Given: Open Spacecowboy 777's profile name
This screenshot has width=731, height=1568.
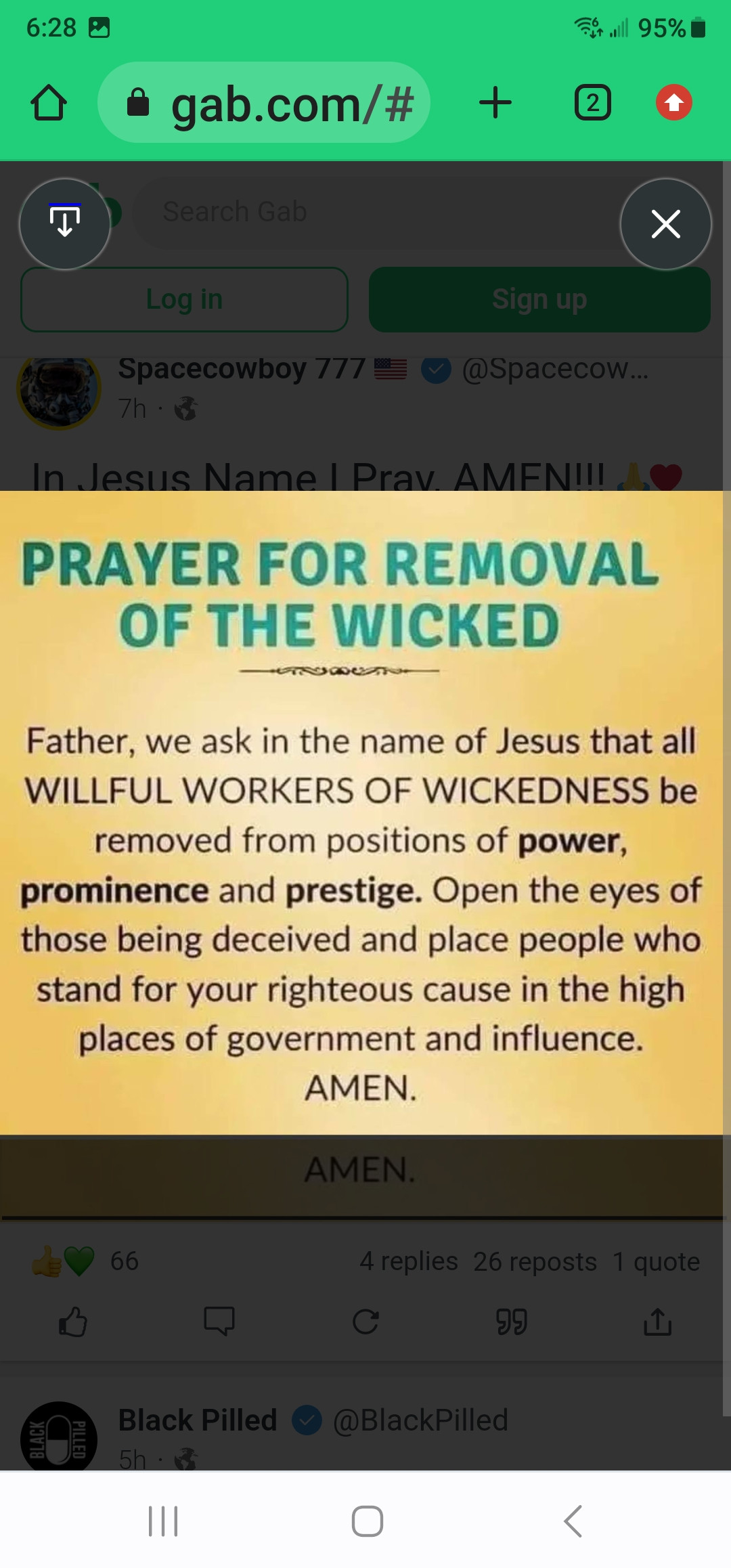Looking at the screenshot, I should 242,369.
